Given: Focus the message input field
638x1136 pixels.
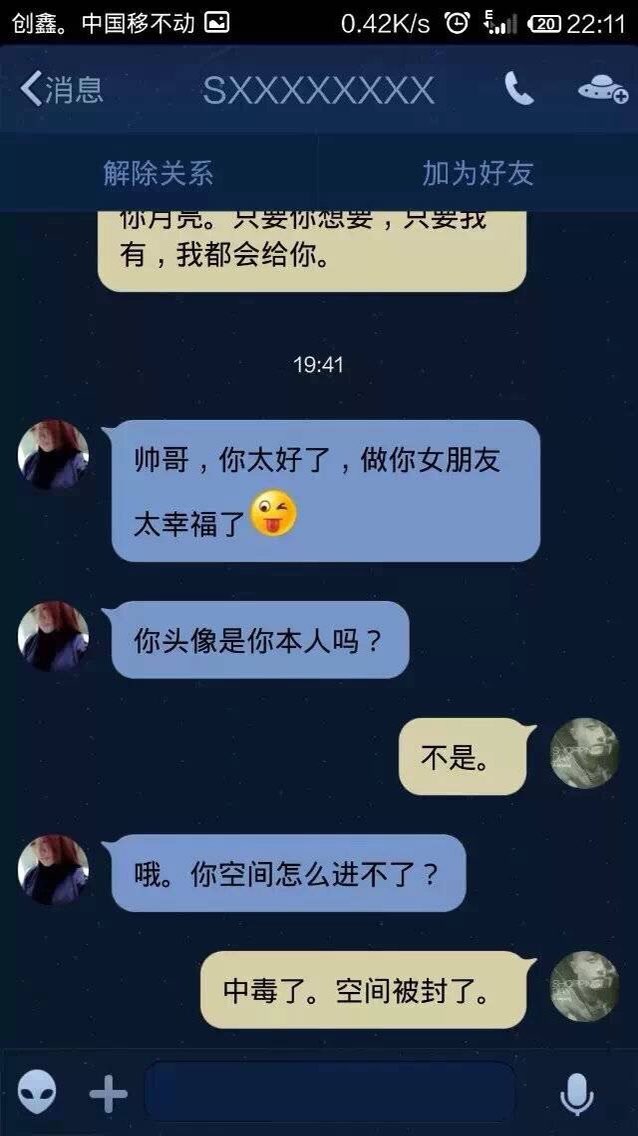Looking at the screenshot, I should [x=330, y=1092].
